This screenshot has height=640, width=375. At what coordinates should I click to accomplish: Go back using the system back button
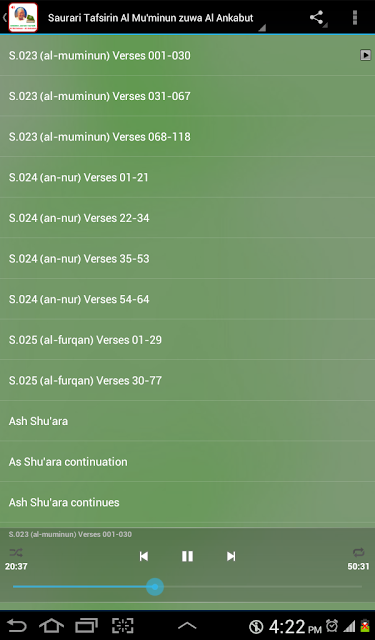[x=16, y=626]
